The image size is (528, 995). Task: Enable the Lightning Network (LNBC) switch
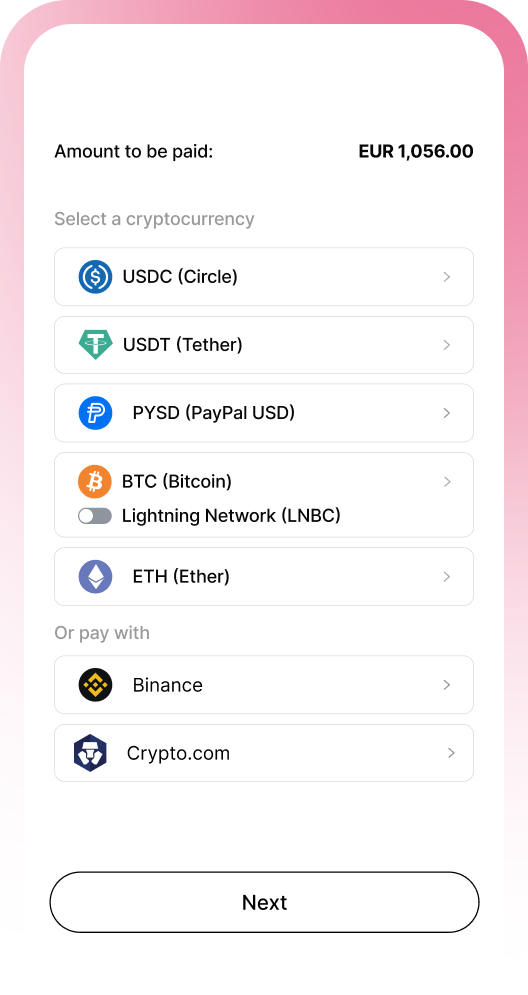click(95, 516)
